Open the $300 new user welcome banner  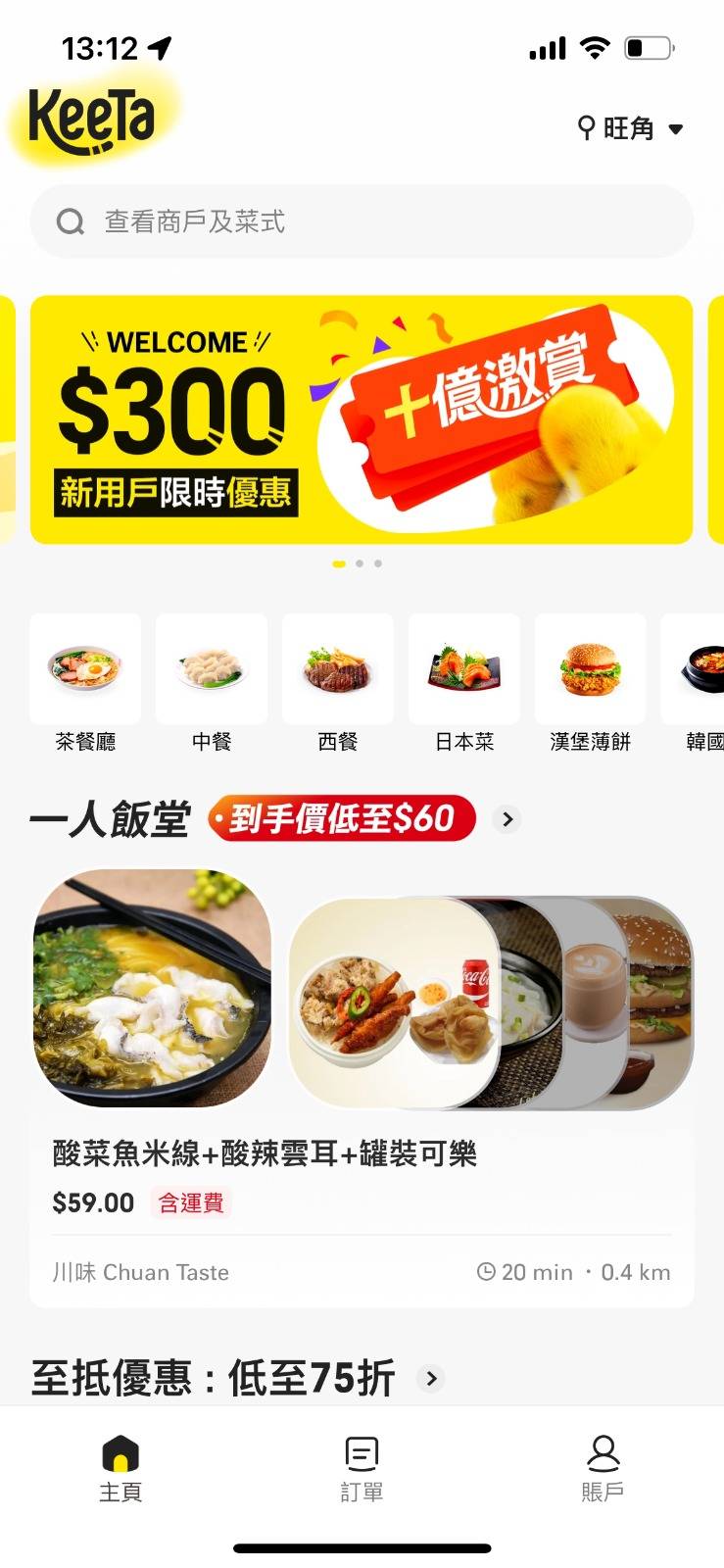(x=362, y=416)
